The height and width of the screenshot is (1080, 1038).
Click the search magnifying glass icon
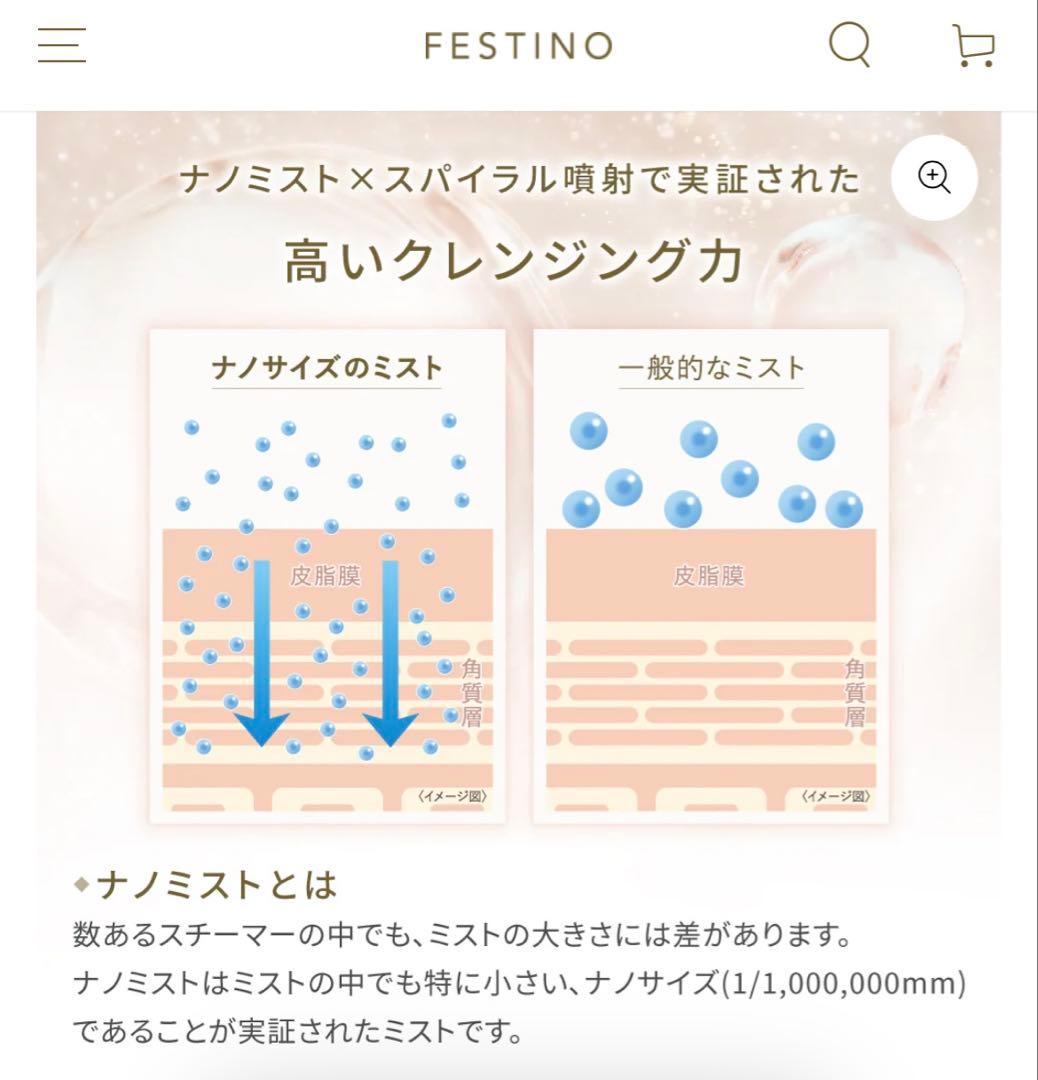click(x=849, y=44)
